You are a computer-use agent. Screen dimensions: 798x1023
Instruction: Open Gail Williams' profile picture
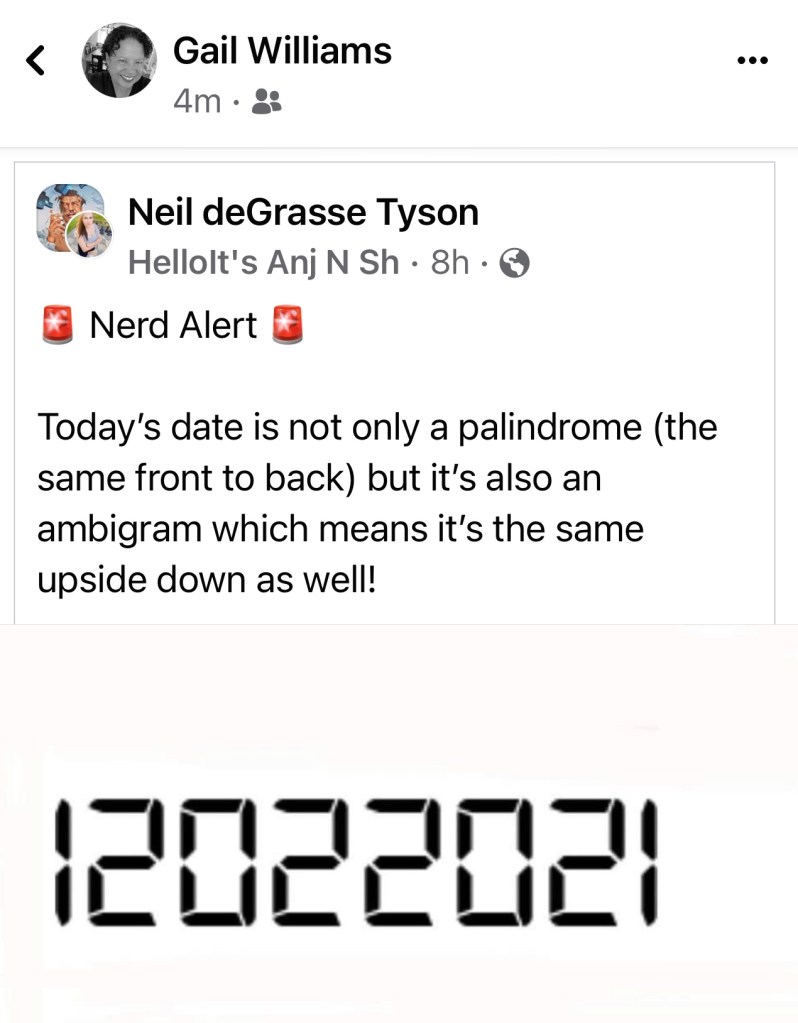pyautogui.click(x=119, y=61)
